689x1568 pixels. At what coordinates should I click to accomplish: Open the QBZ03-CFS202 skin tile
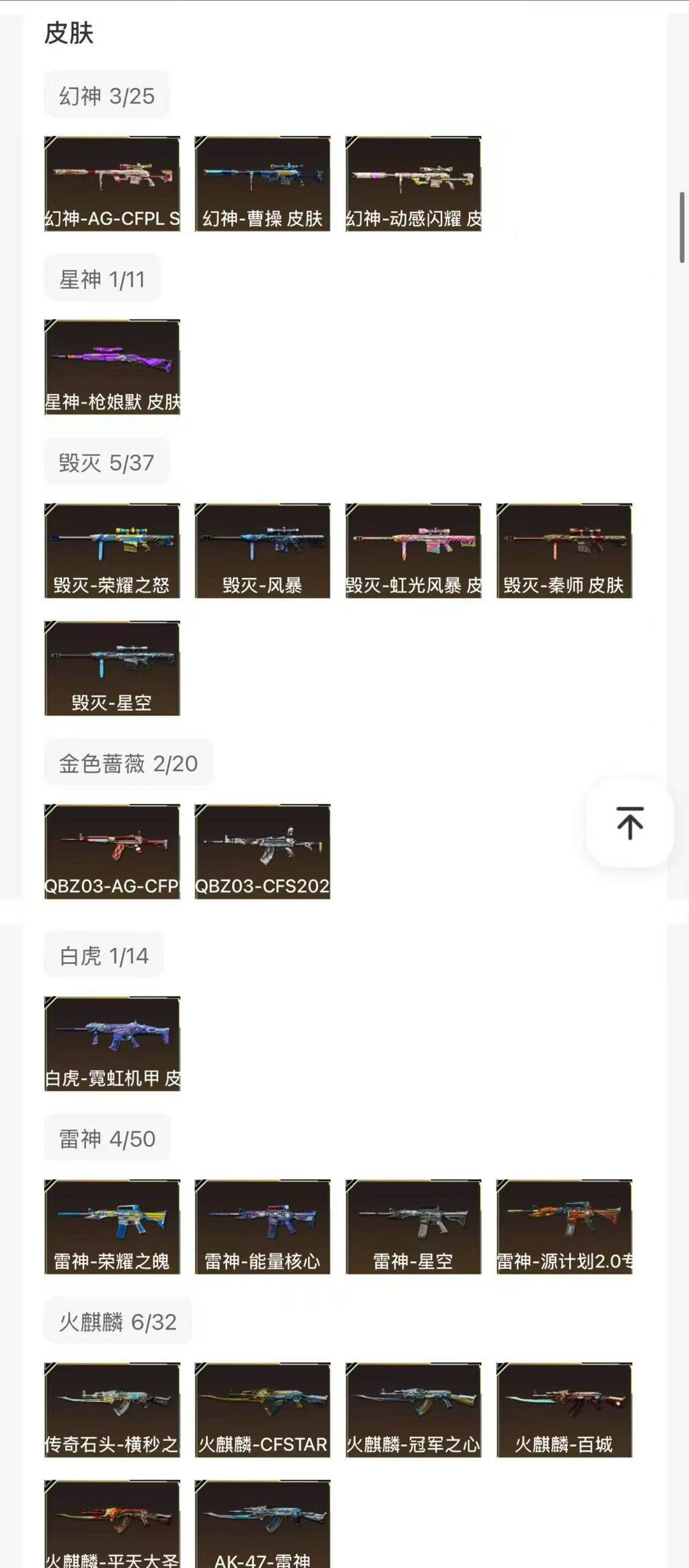coord(262,851)
